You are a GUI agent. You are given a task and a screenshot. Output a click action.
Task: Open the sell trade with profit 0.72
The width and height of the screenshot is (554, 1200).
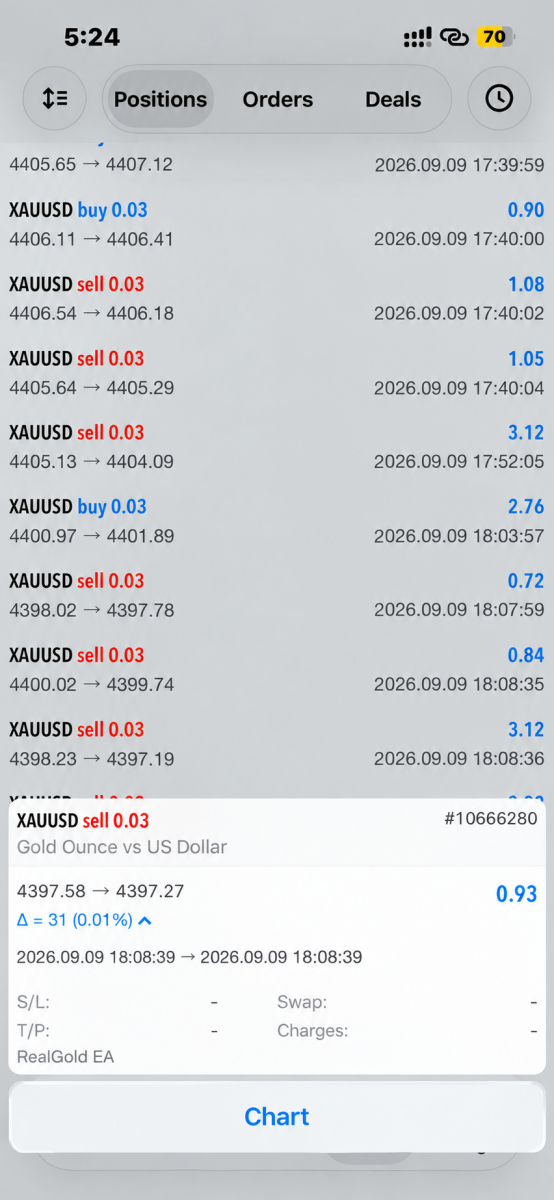tap(277, 595)
